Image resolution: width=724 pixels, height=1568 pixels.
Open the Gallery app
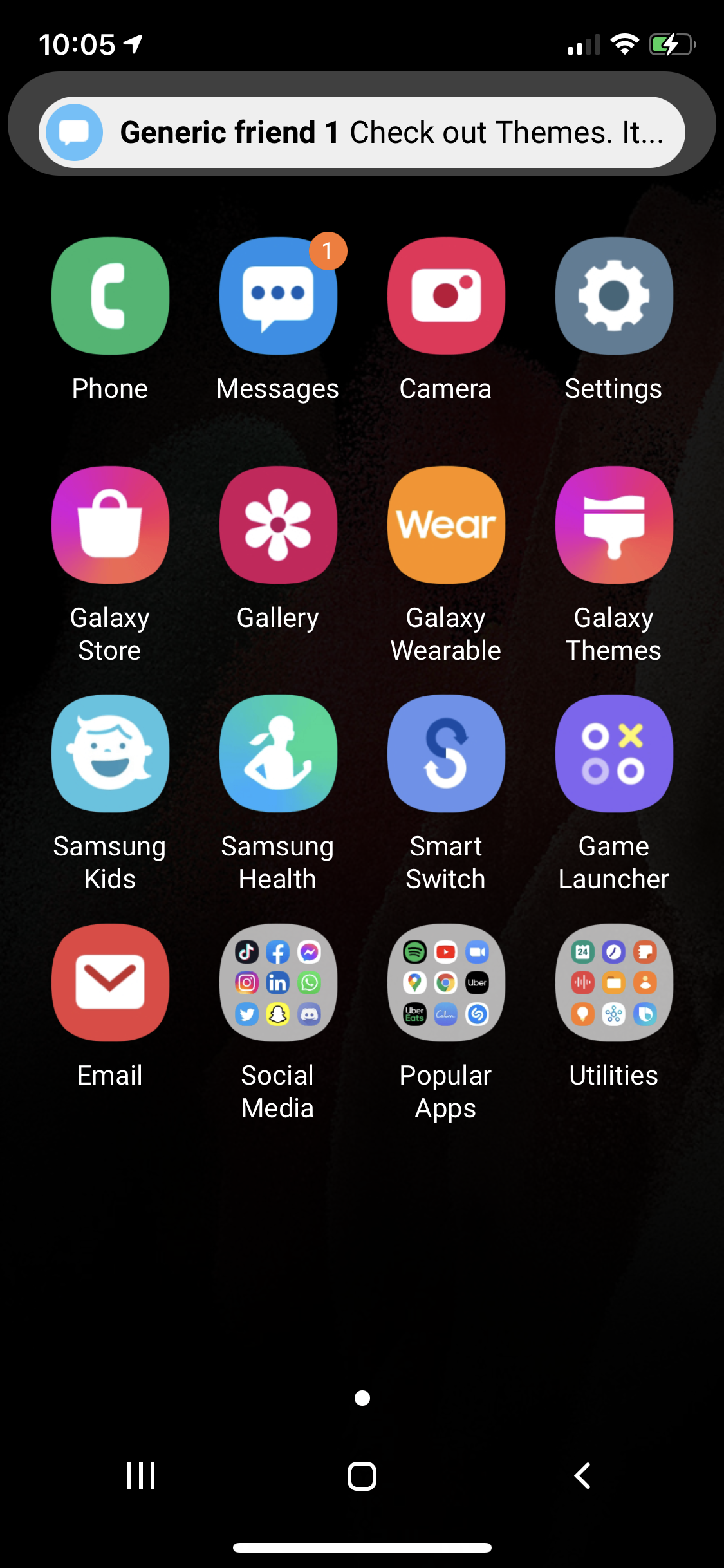coord(278,525)
